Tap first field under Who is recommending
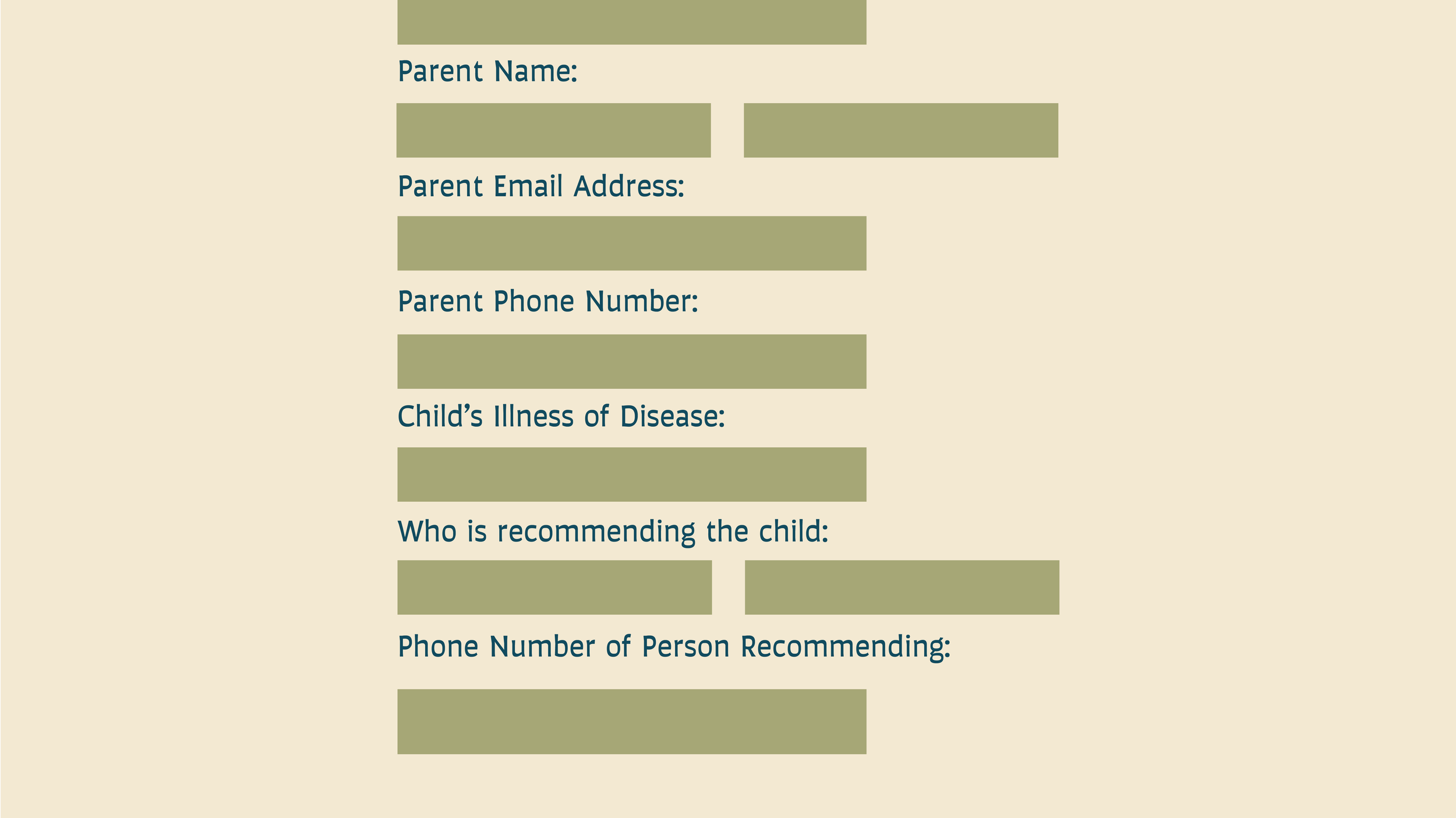This screenshot has width=1456, height=818. (554, 587)
